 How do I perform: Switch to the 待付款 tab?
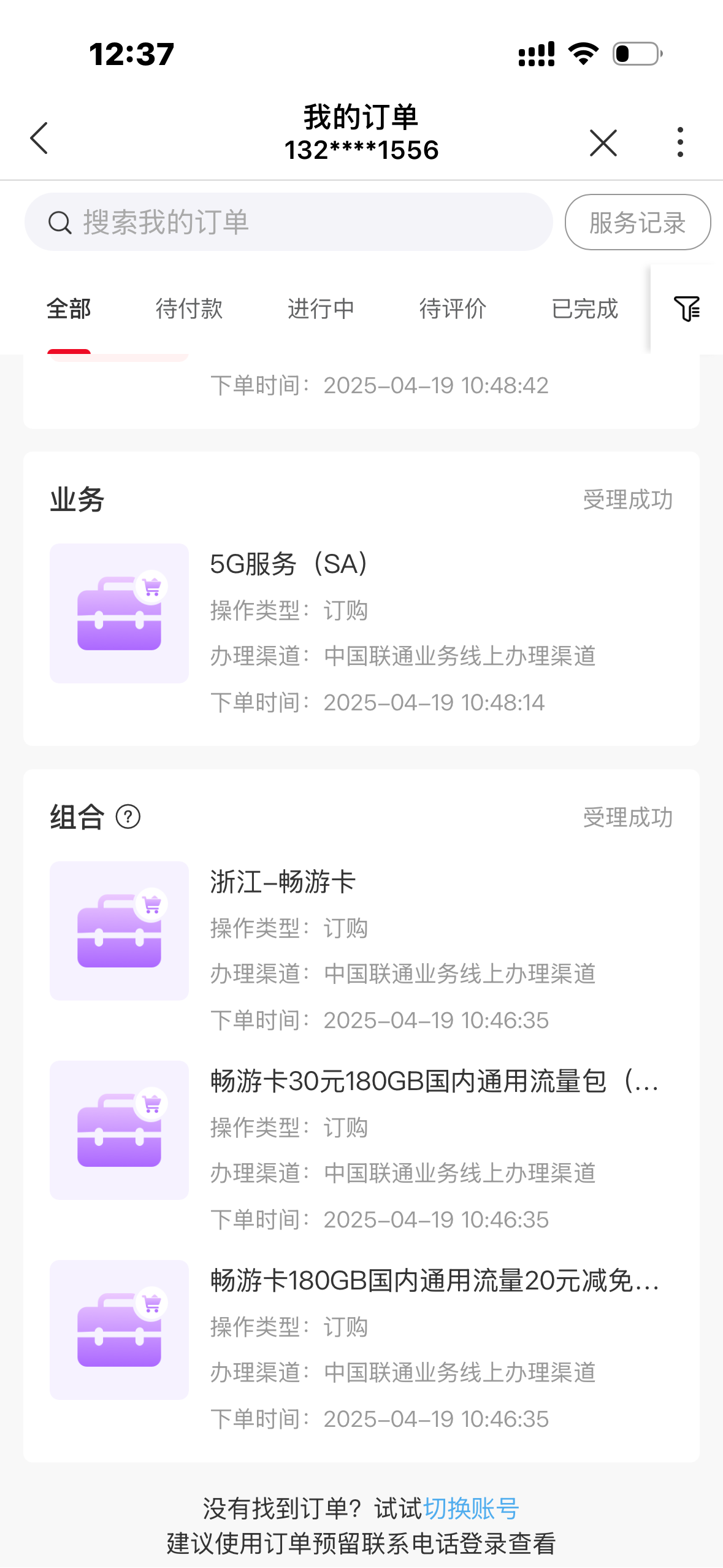tap(189, 309)
